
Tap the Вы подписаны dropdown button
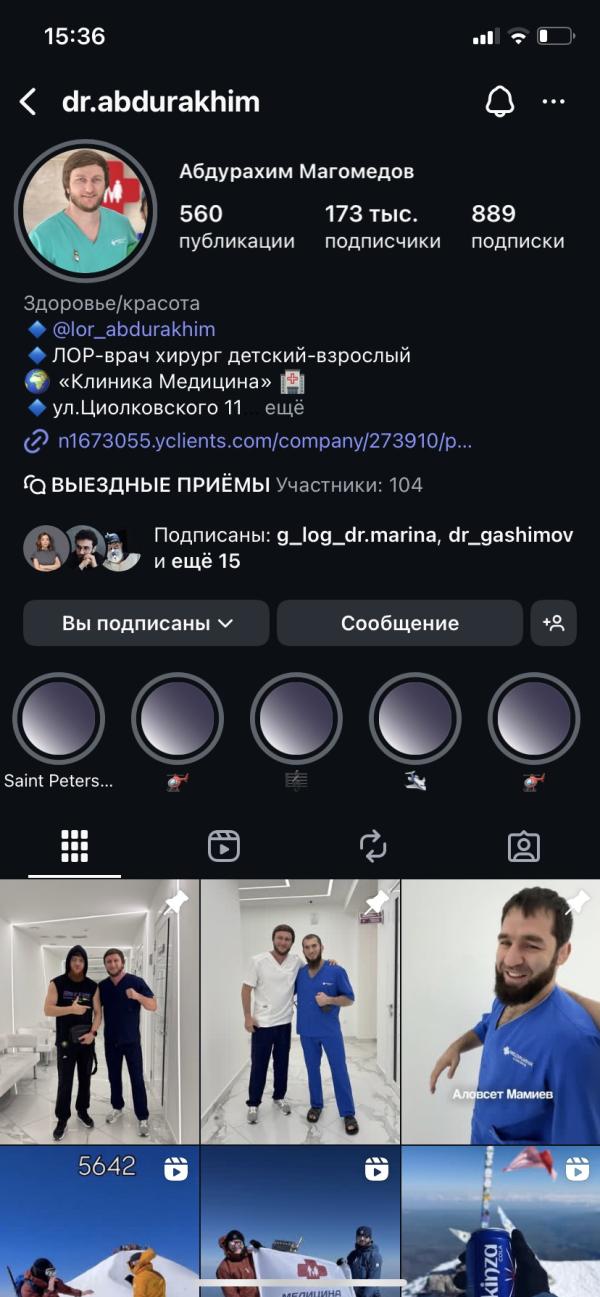146,623
